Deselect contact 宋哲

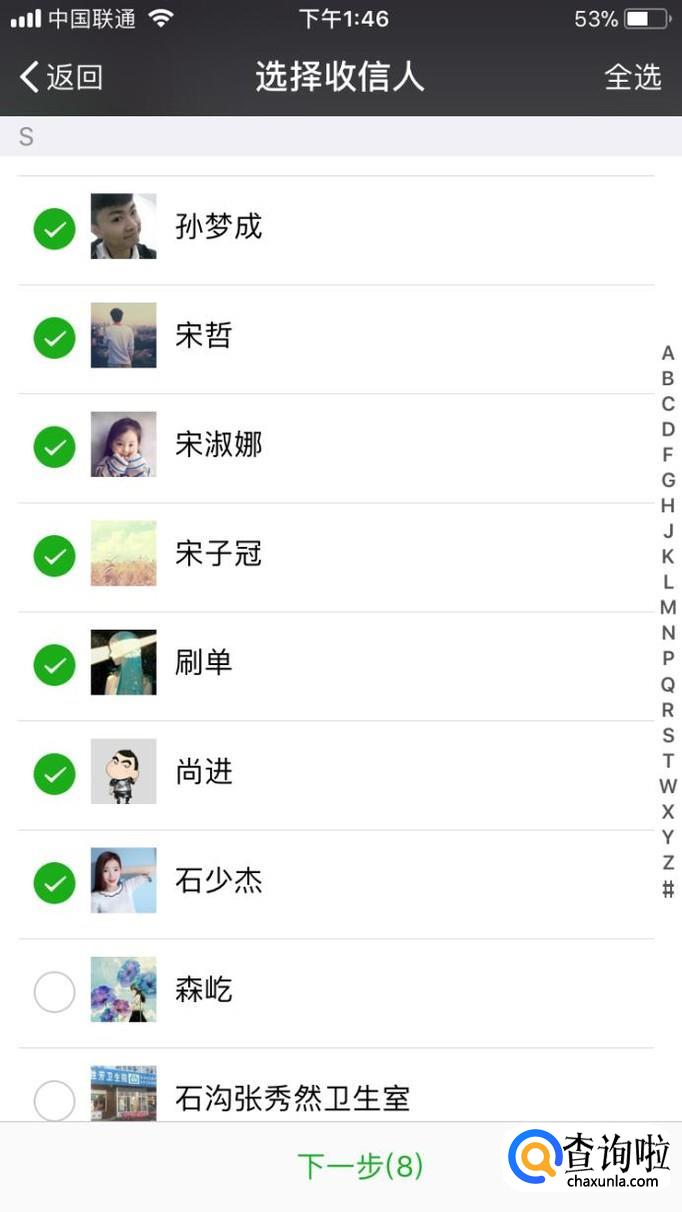[54, 338]
